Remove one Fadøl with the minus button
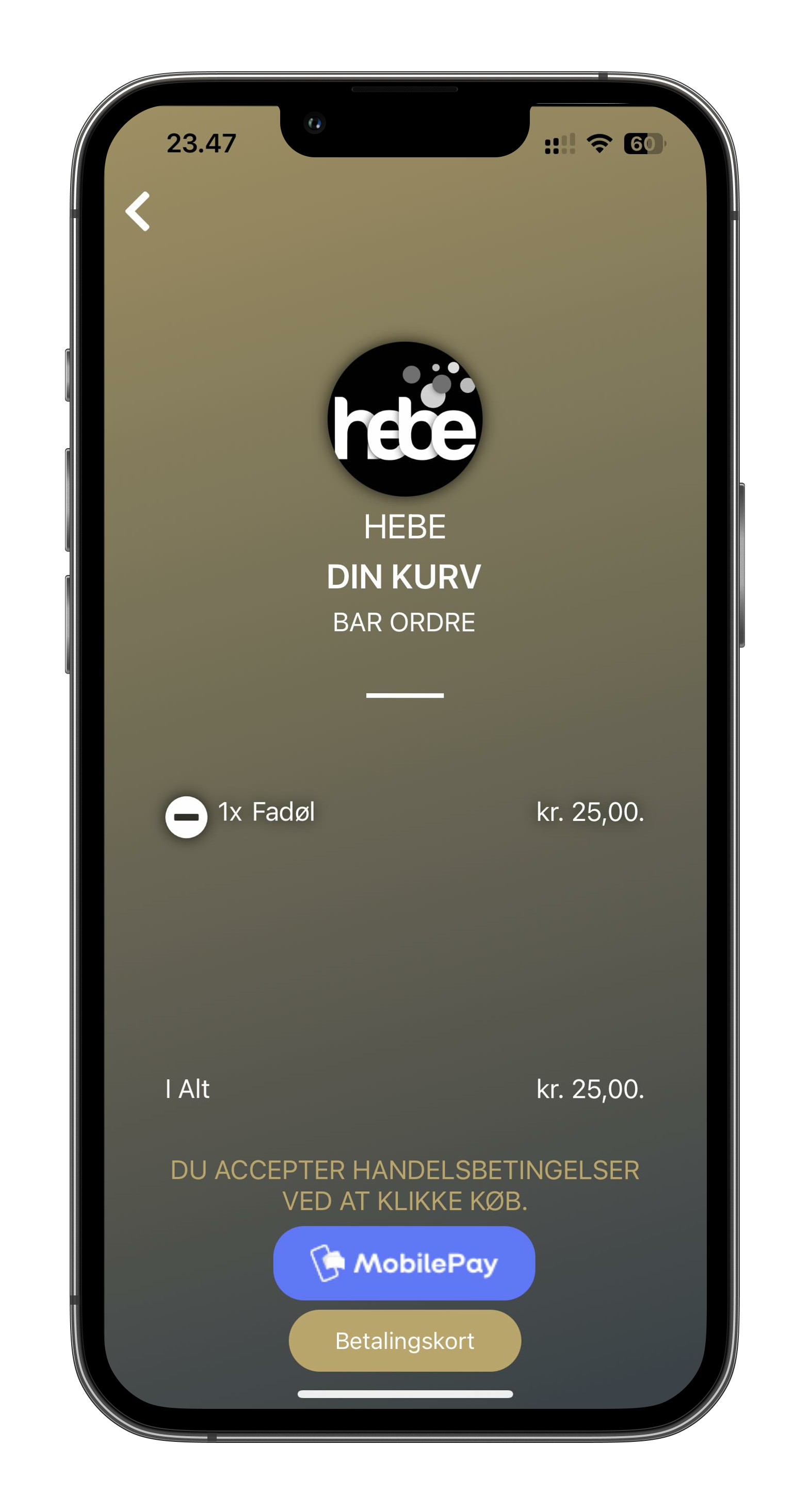Image resolution: width=810 pixels, height=1512 pixels. pos(186,816)
